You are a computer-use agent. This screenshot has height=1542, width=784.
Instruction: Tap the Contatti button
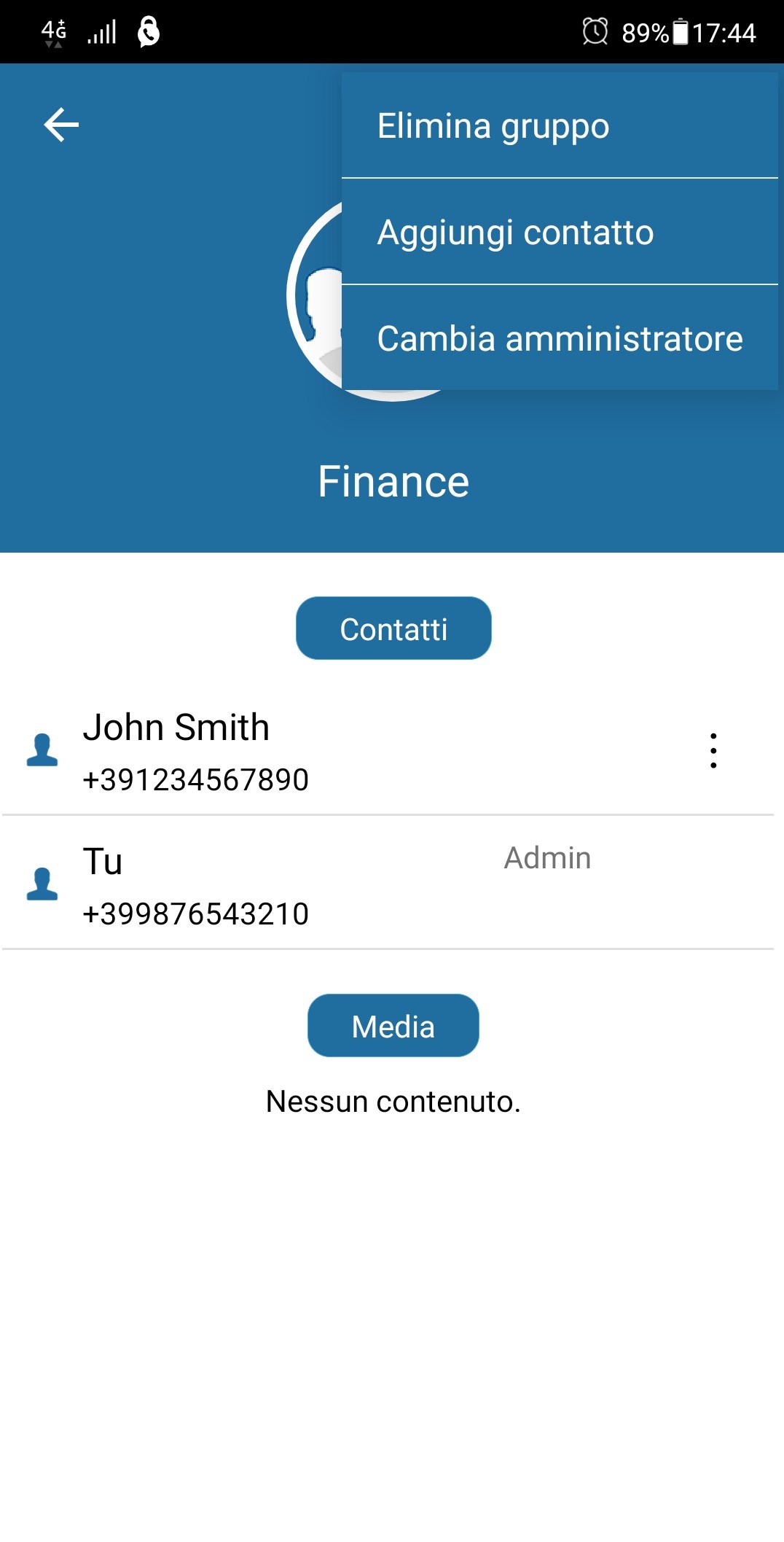[x=393, y=628]
